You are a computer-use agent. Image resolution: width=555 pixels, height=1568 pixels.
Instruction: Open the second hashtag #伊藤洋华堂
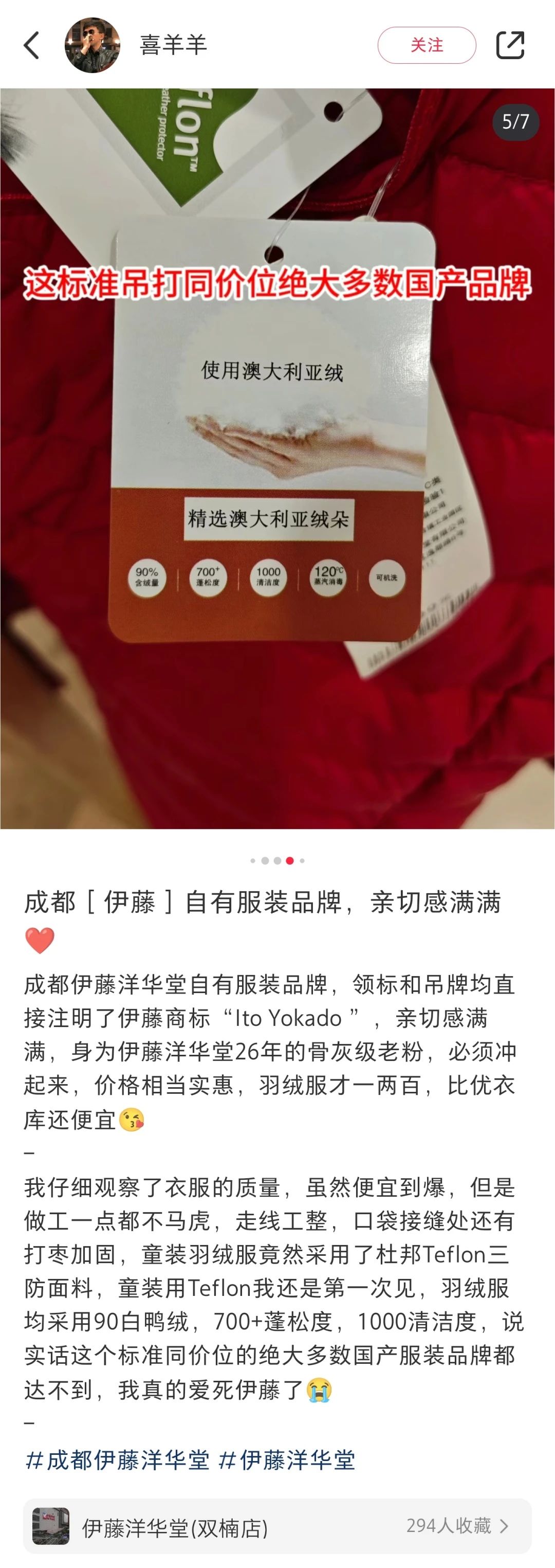pyautogui.click(x=287, y=1459)
